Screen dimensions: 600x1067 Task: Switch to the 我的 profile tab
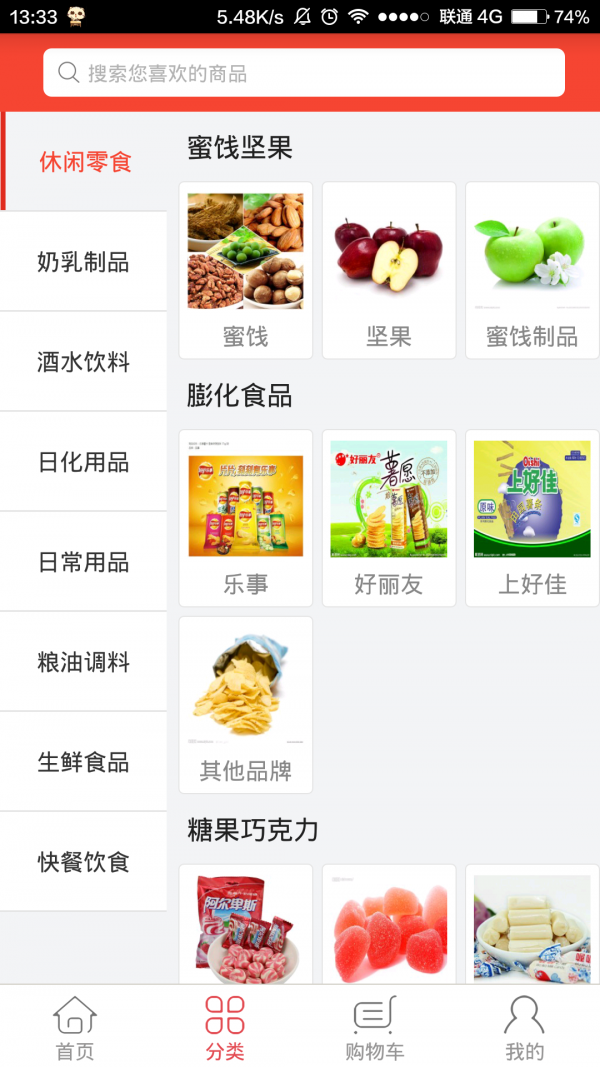[524, 1027]
